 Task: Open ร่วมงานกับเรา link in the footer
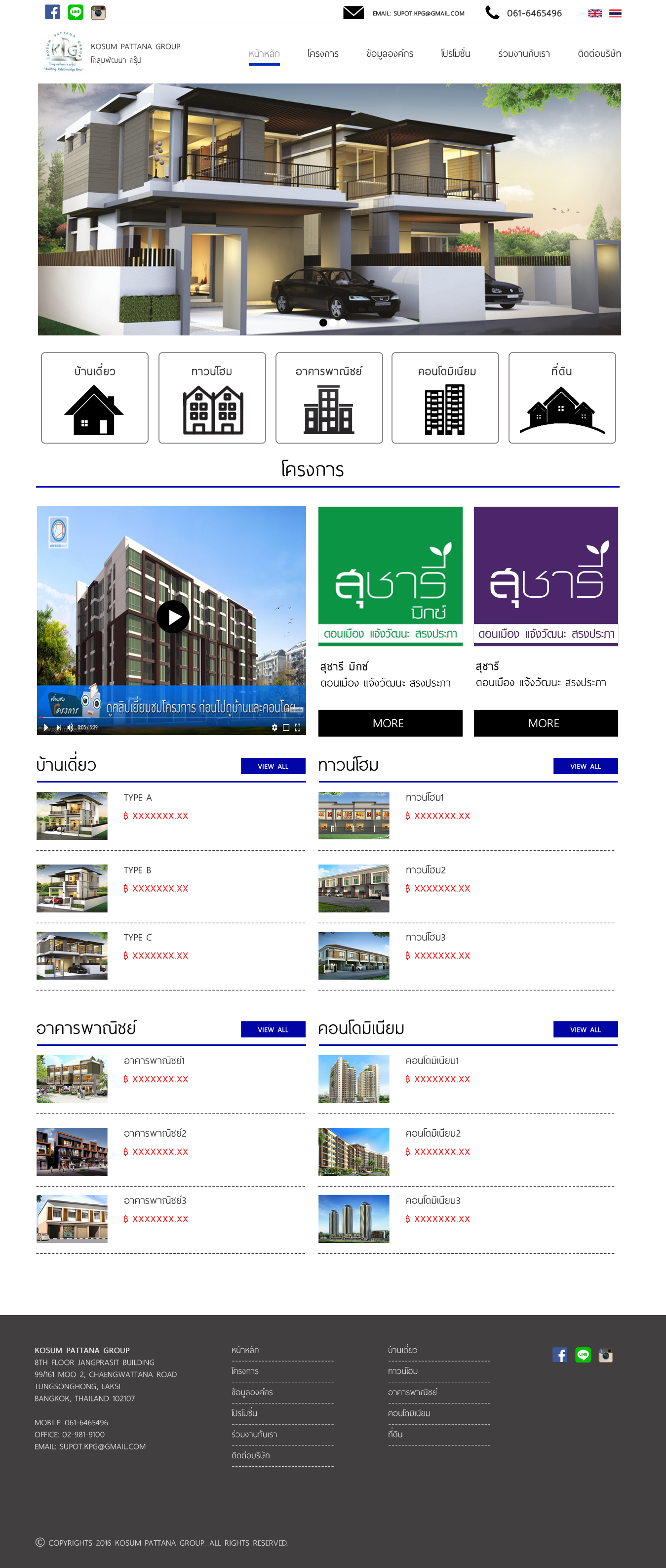(x=254, y=1434)
